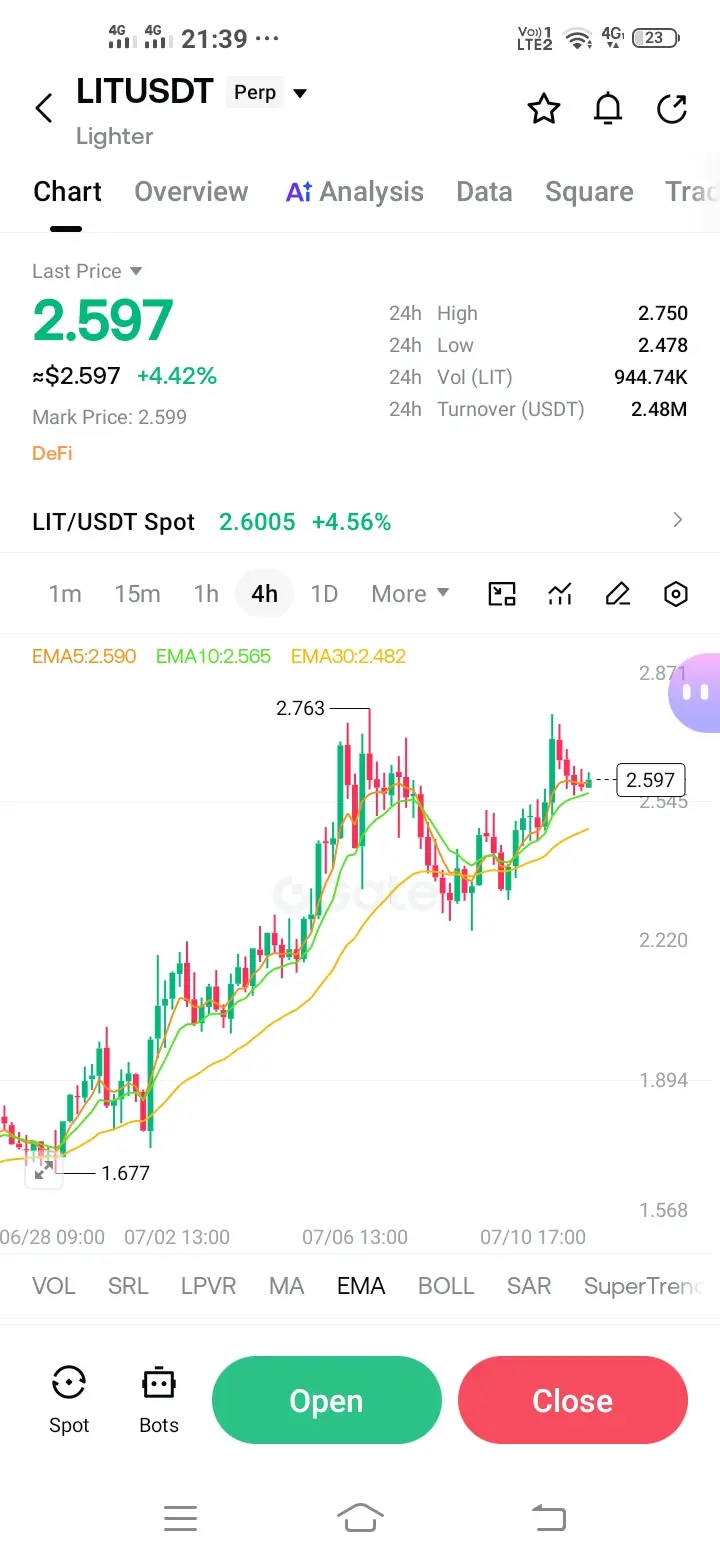
Task: Go back using the top-left arrow
Action: 44,108
